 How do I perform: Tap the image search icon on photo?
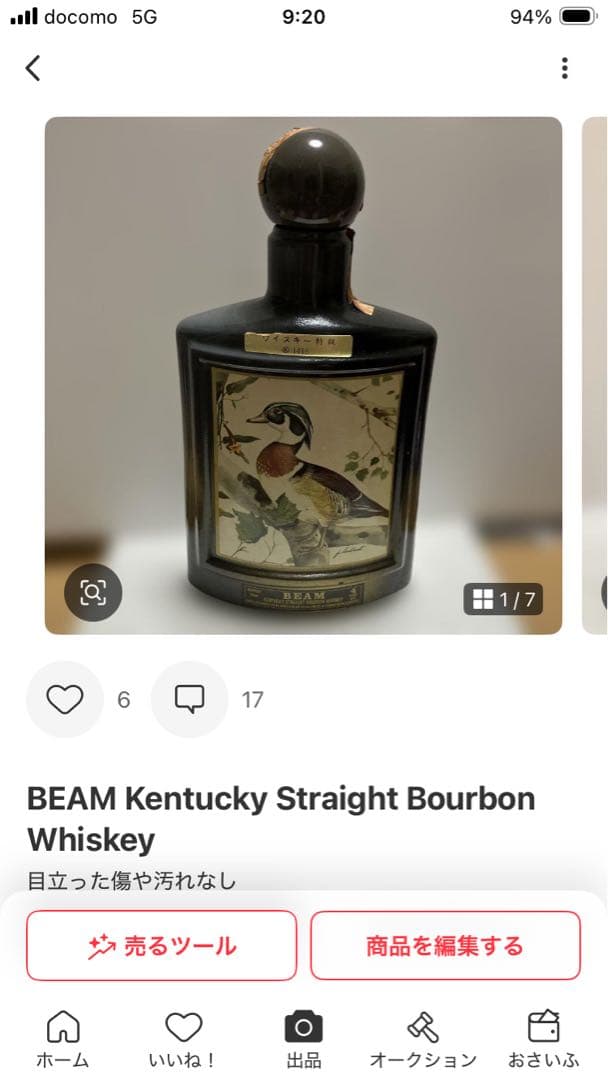coord(93,593)
